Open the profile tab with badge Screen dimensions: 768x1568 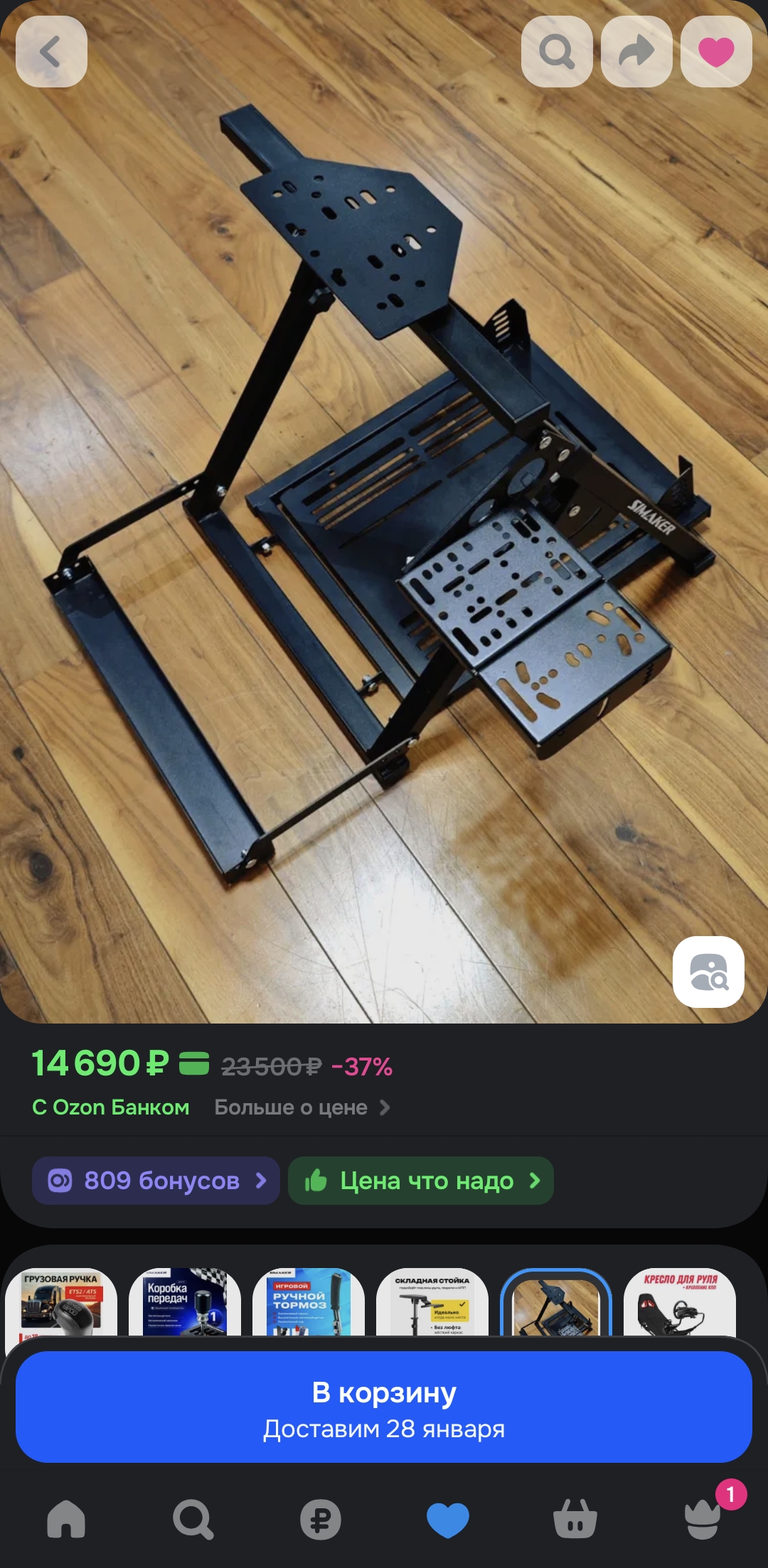703,1520
